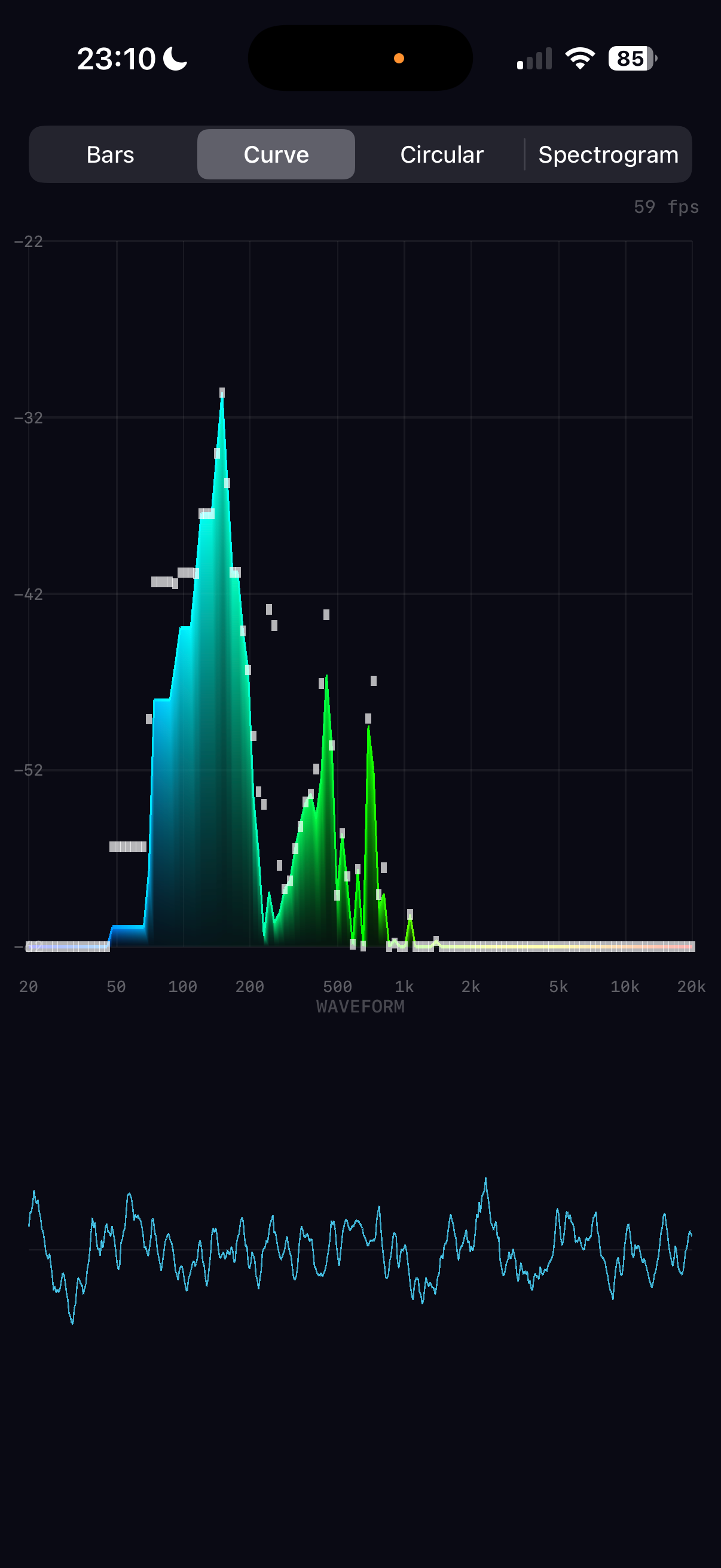The image size is (721, 1568).
Task: Select the Curve segment
Action: tap(276, 155)
